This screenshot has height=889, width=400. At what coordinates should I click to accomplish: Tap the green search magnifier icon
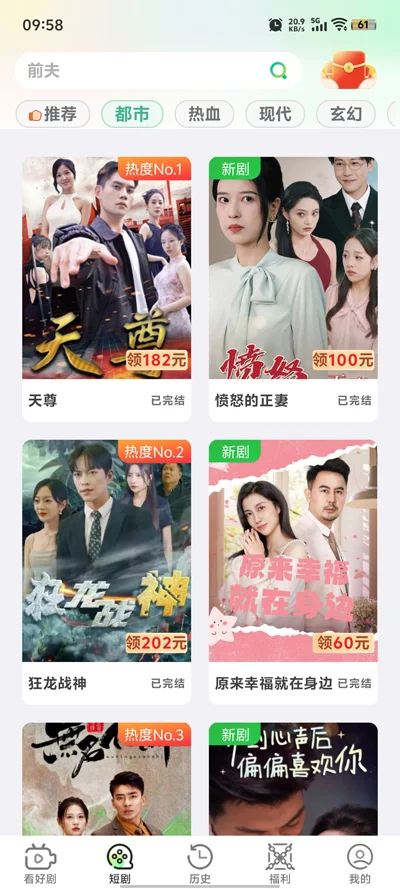click(x=278, y=70)
